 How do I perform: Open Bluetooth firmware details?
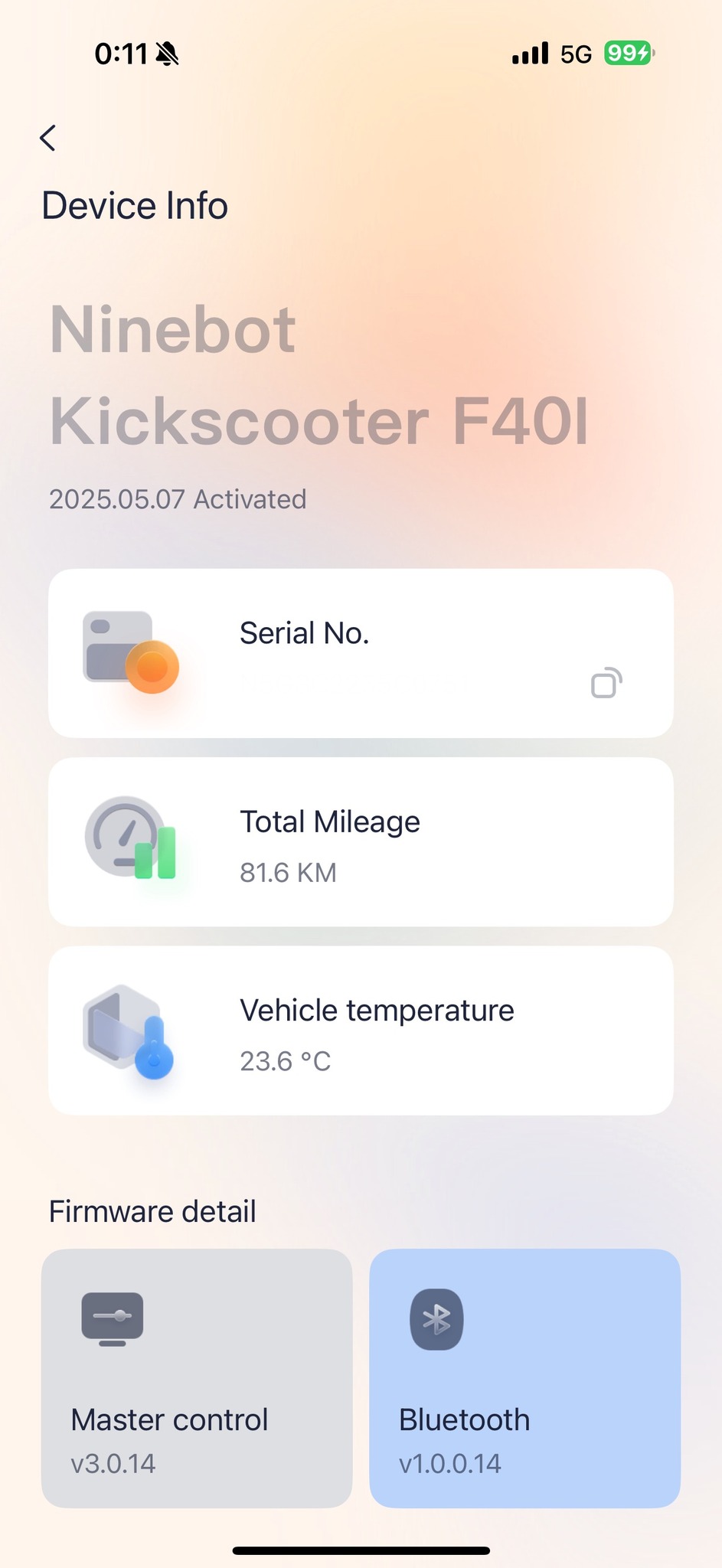point(524,1378)
